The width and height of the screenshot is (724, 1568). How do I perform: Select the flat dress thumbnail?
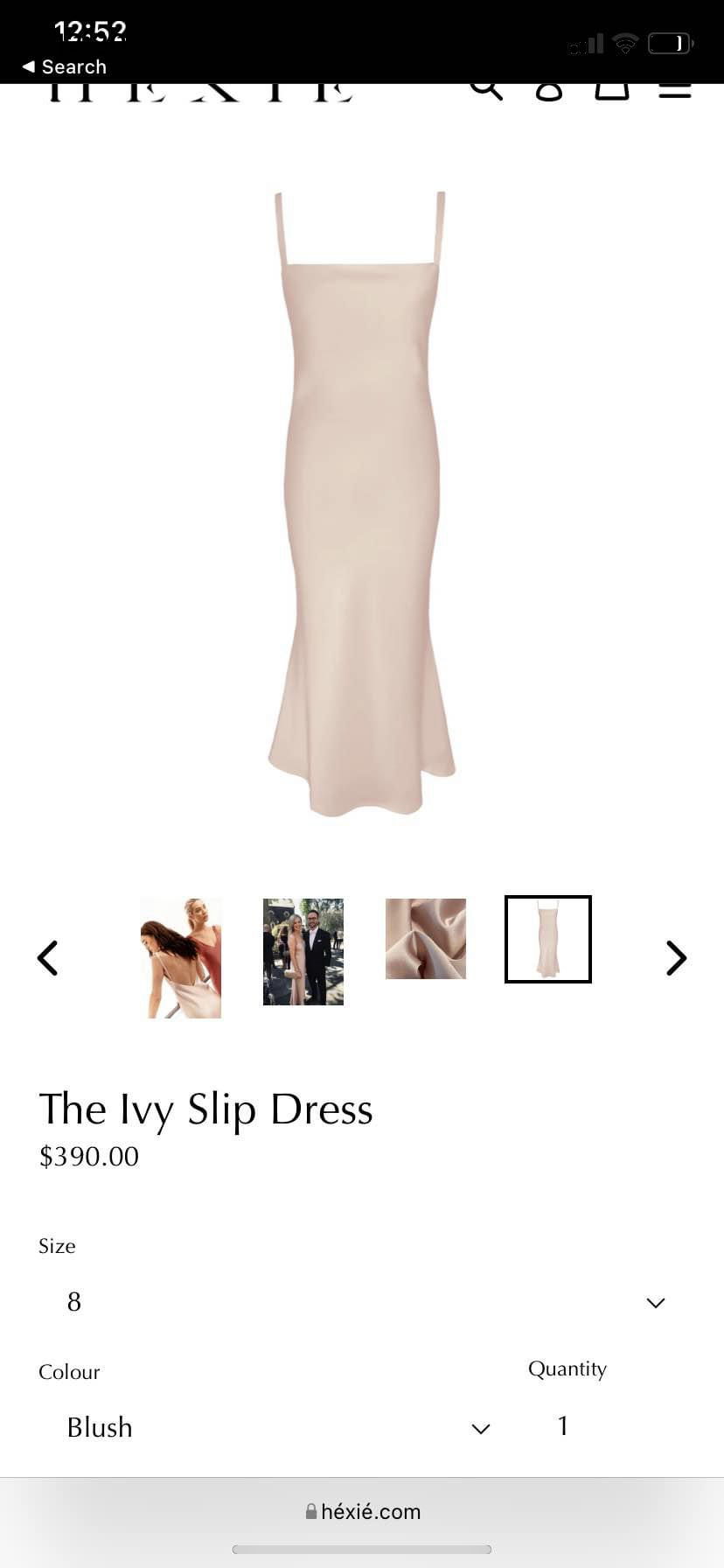point(548,940)
